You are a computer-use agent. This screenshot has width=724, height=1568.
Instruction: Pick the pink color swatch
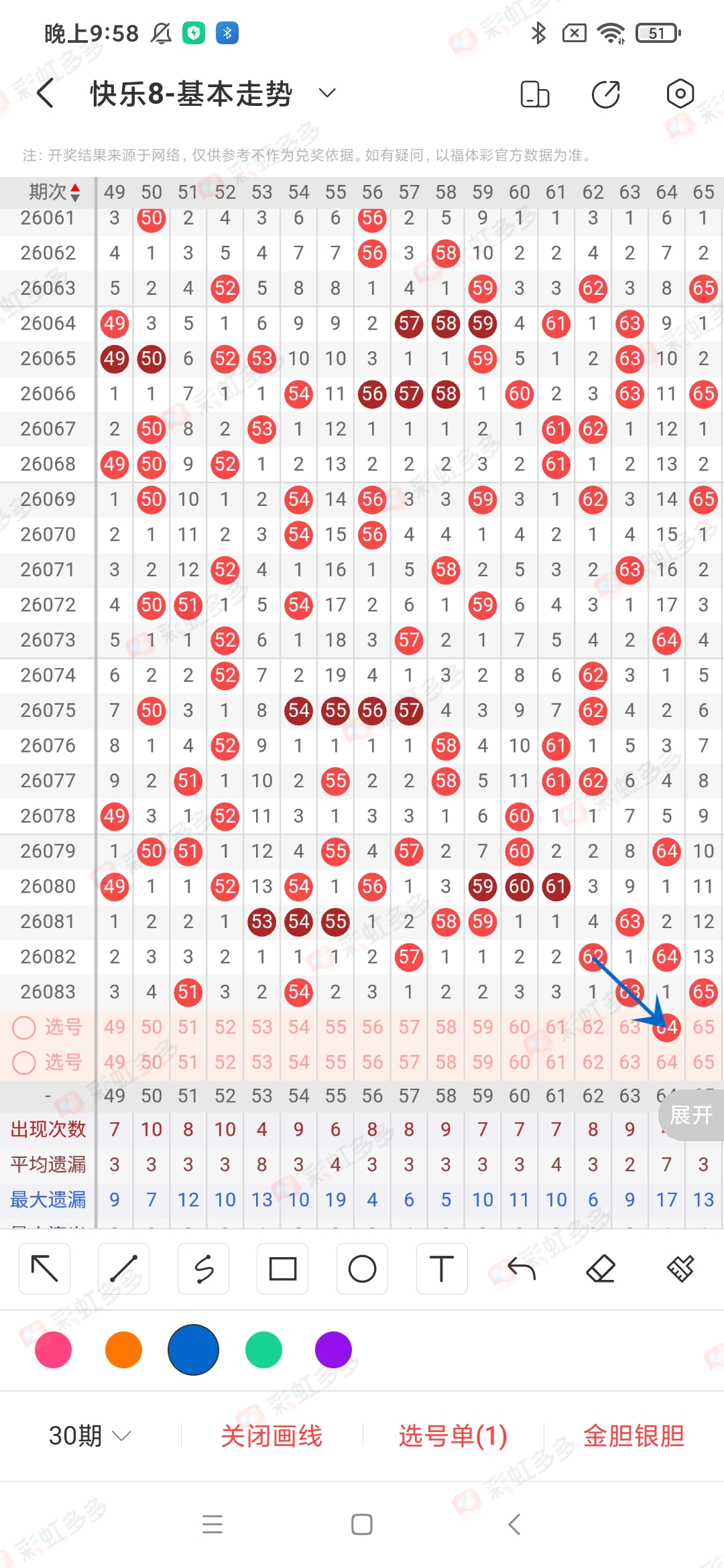[x=54, y=1350]
